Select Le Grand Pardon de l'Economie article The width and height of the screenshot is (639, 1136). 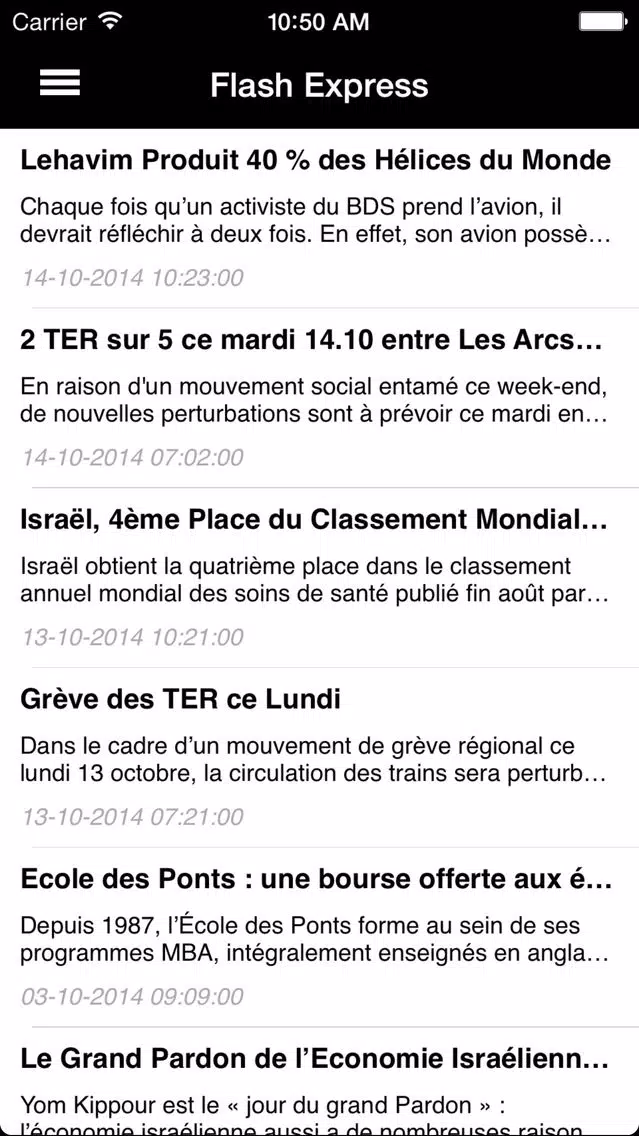click(x=320, y=1082)
